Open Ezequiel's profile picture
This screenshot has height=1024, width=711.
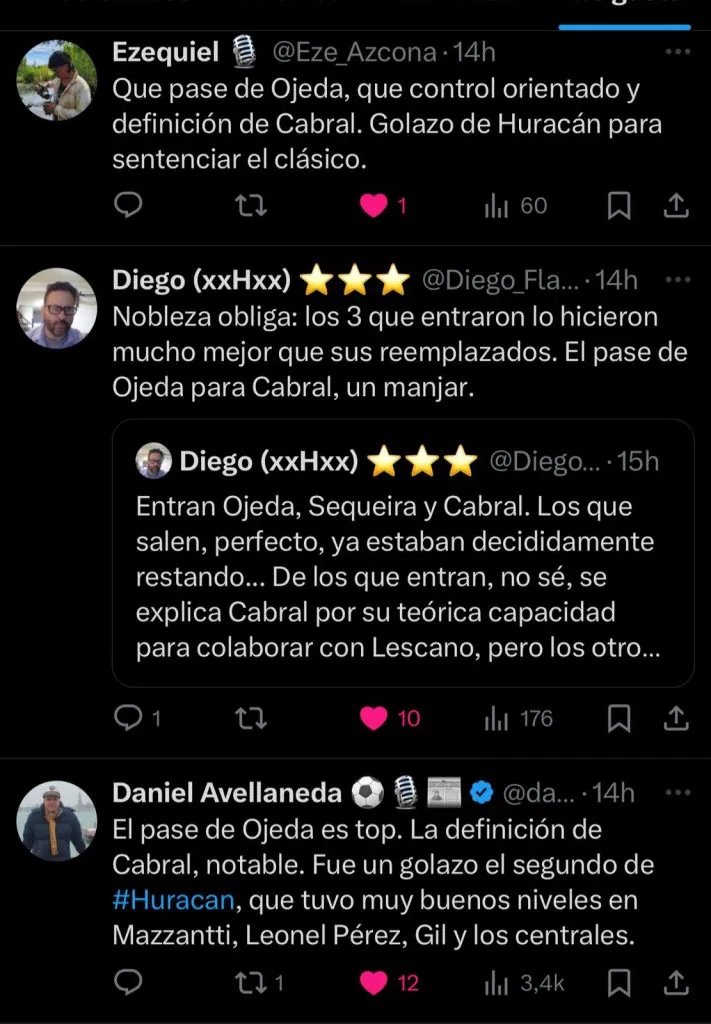(57, 80)
